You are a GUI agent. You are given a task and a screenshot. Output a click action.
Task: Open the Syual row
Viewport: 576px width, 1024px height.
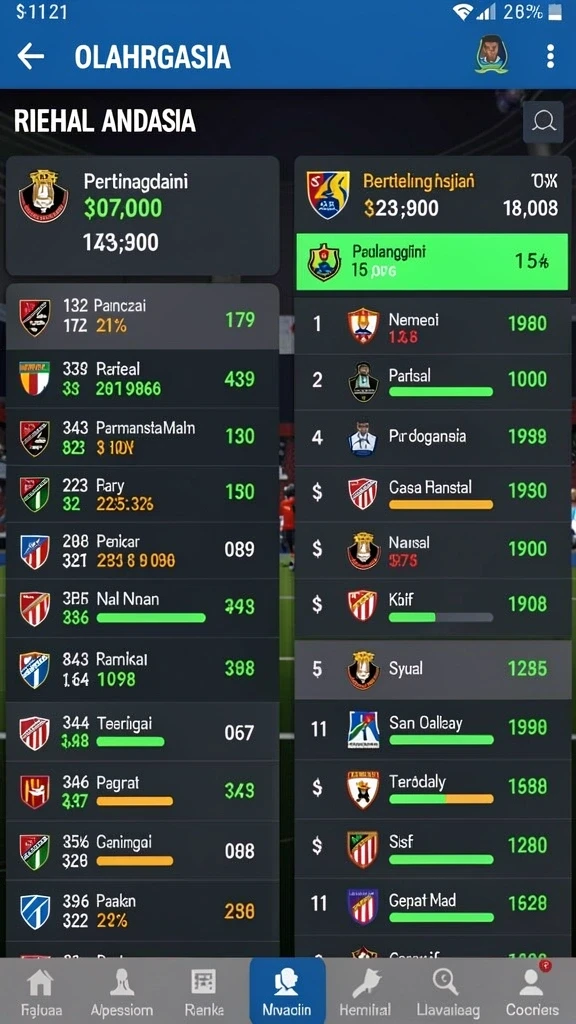[x=432, y=669]
